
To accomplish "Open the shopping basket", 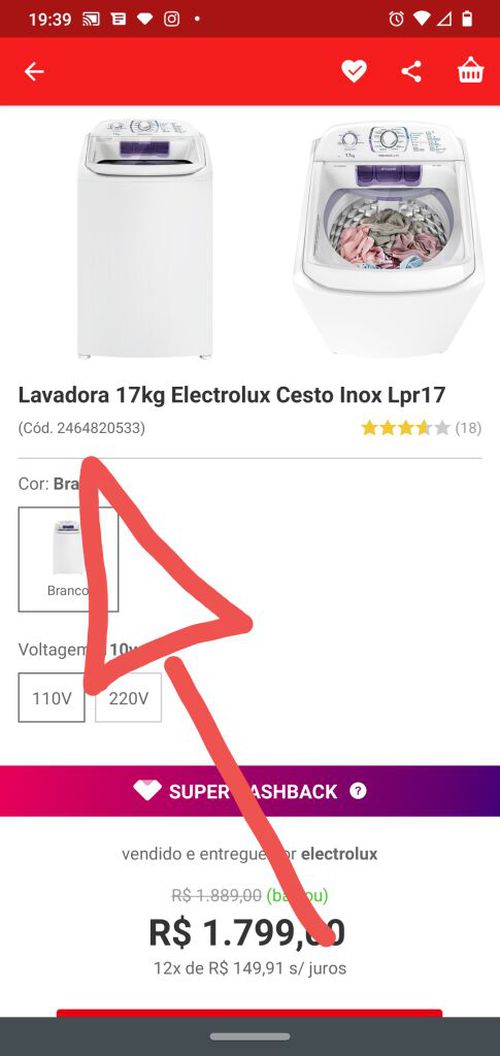I will [x=470, y=70].
